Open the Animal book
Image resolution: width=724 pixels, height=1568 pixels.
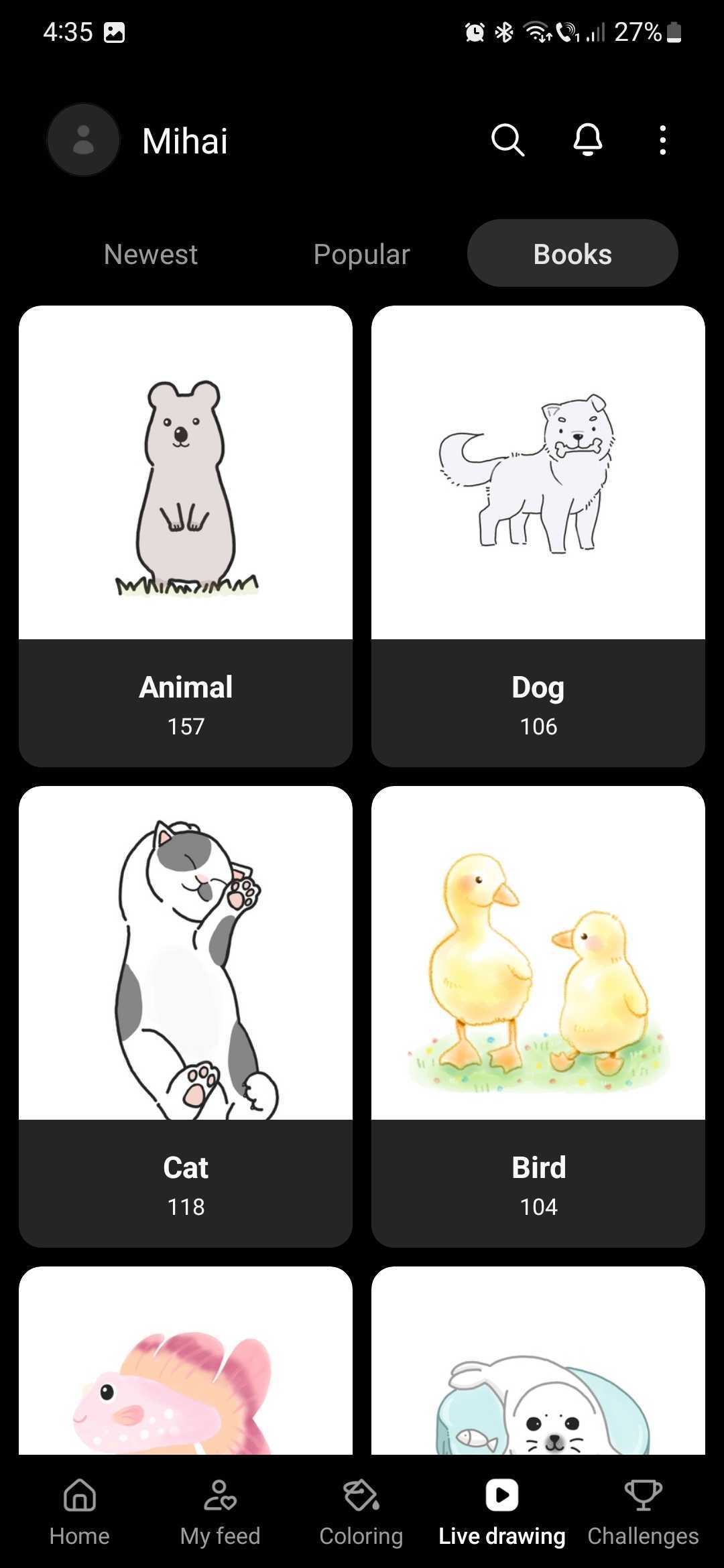point(186,536)
